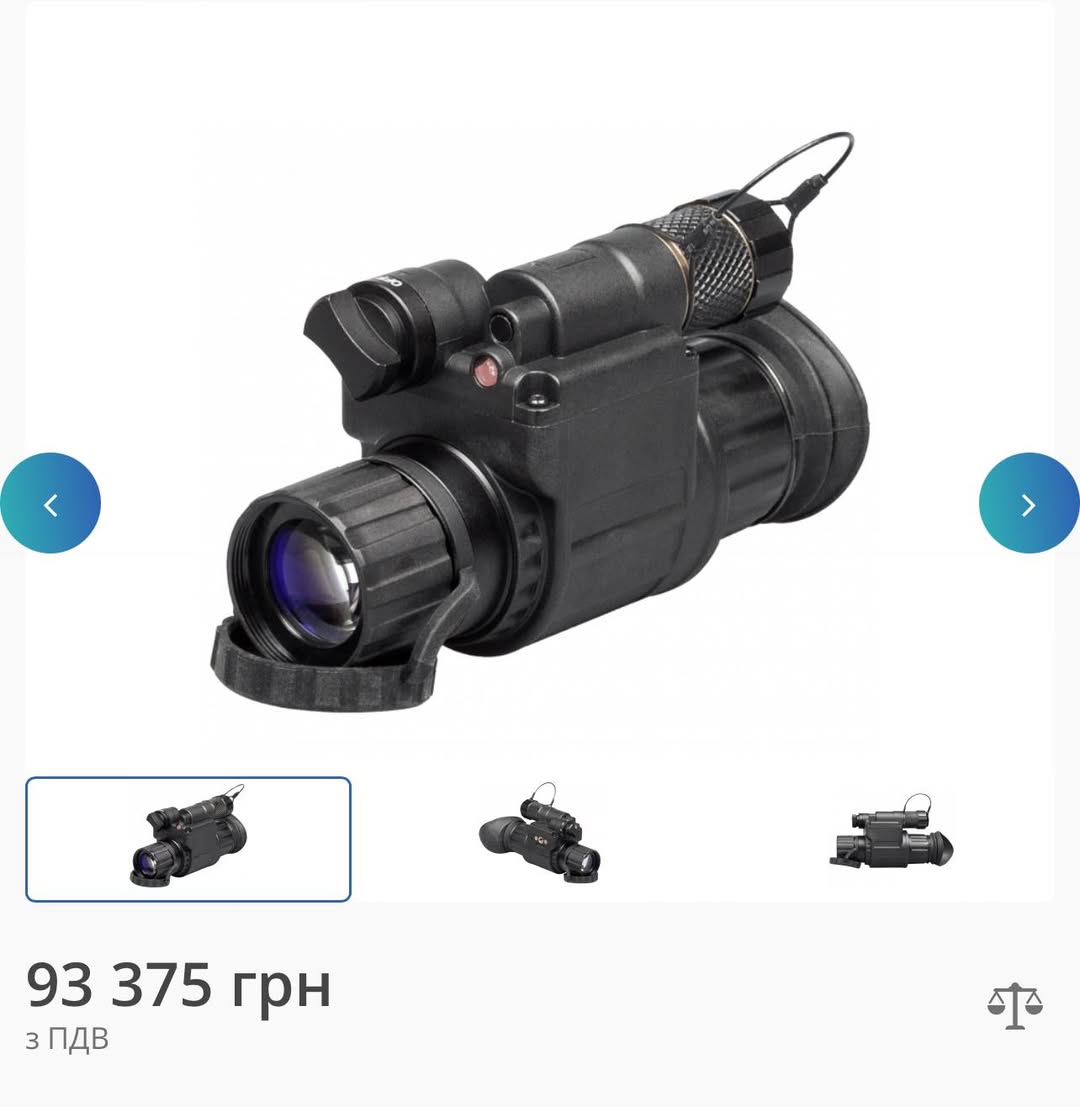Show the next product image
Image resolution: width=1080 pixels, height=1107 pixels.
[1028, 503]
